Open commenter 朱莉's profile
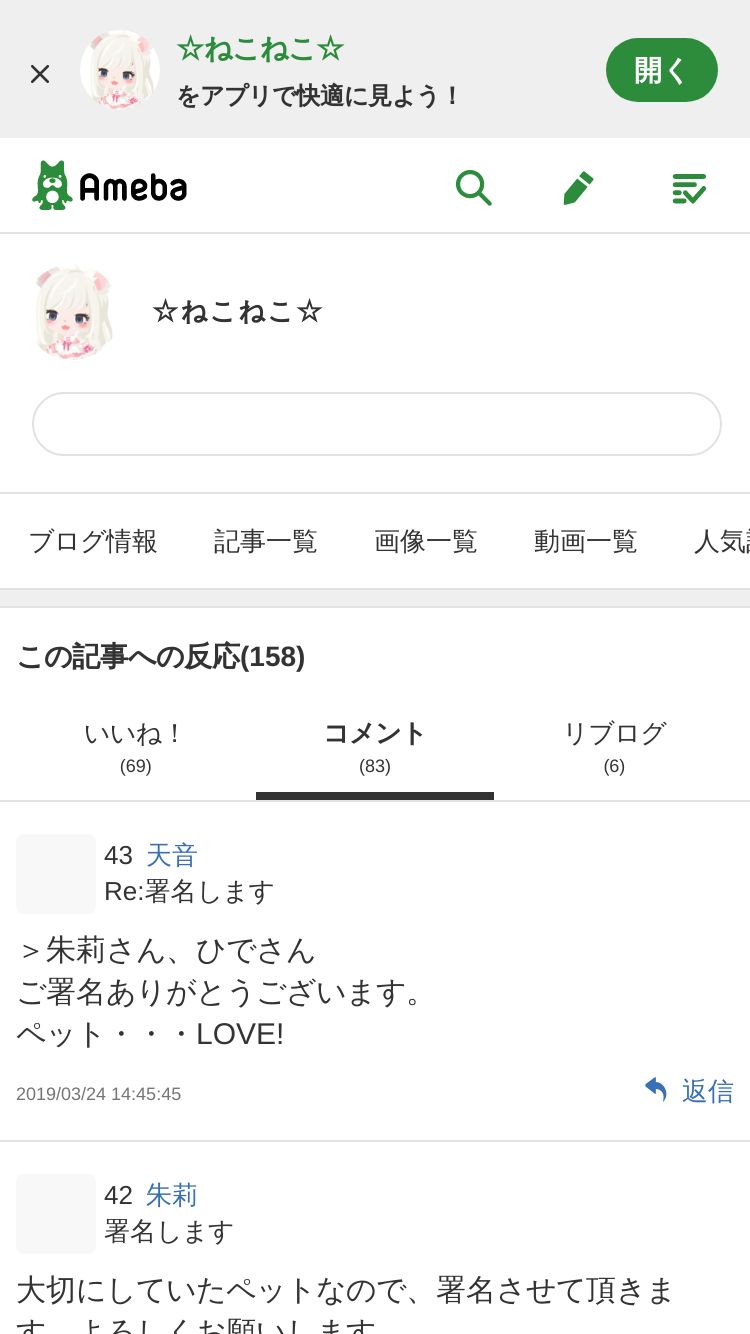 pos(171,1195)
